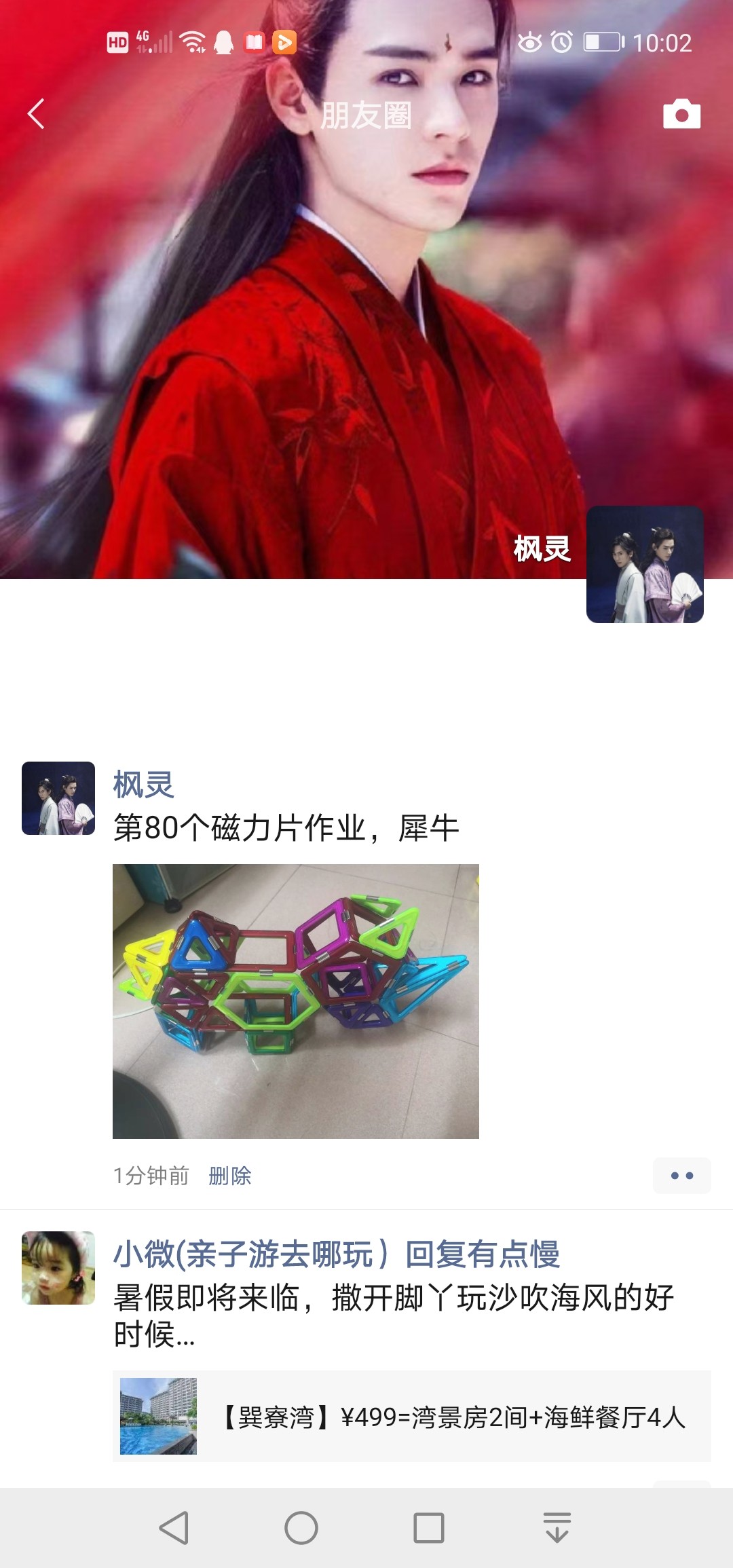Viewport: 733px width, 1568px height.
Task: Open the magnetic tiles rhino photo
Action: 296,1001
